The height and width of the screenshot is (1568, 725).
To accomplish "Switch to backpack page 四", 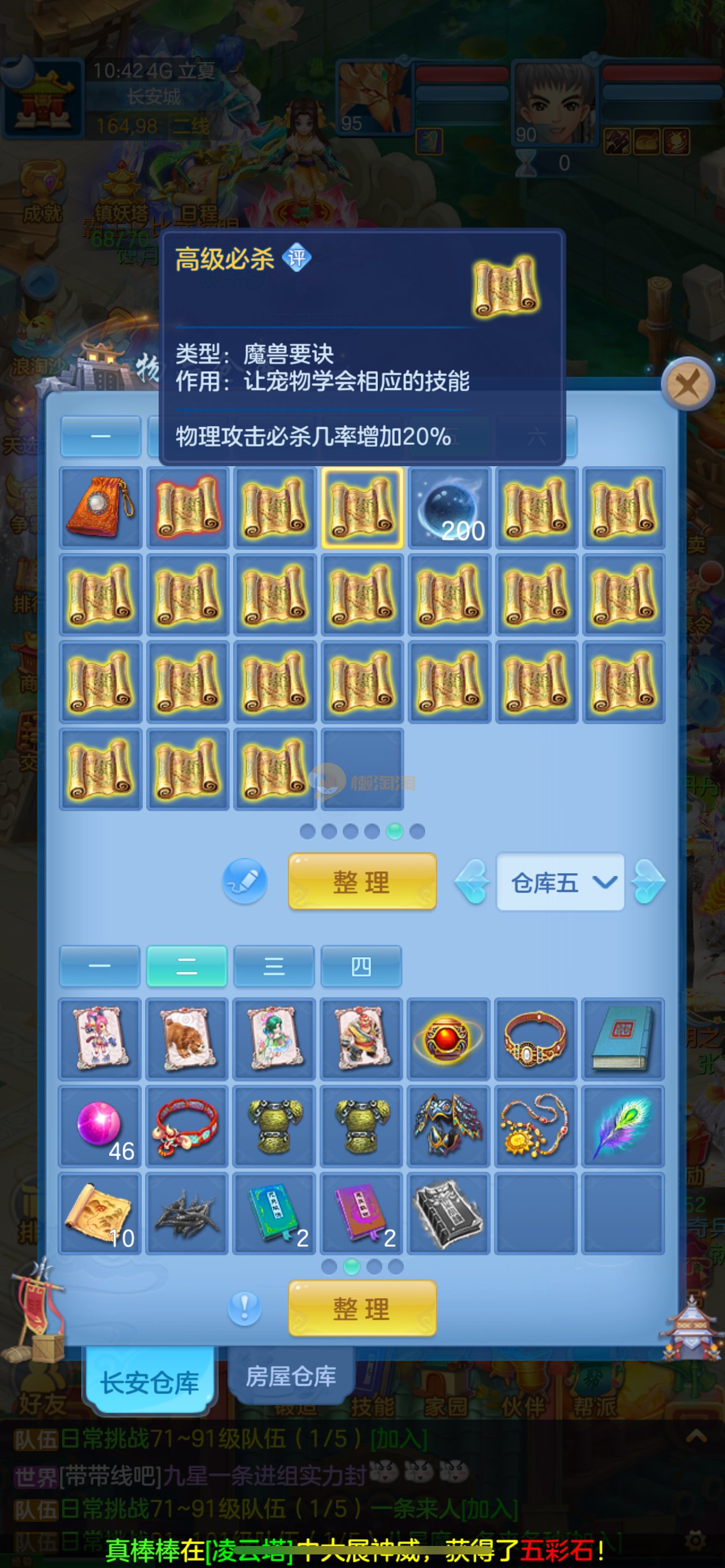I will point(361,966).
